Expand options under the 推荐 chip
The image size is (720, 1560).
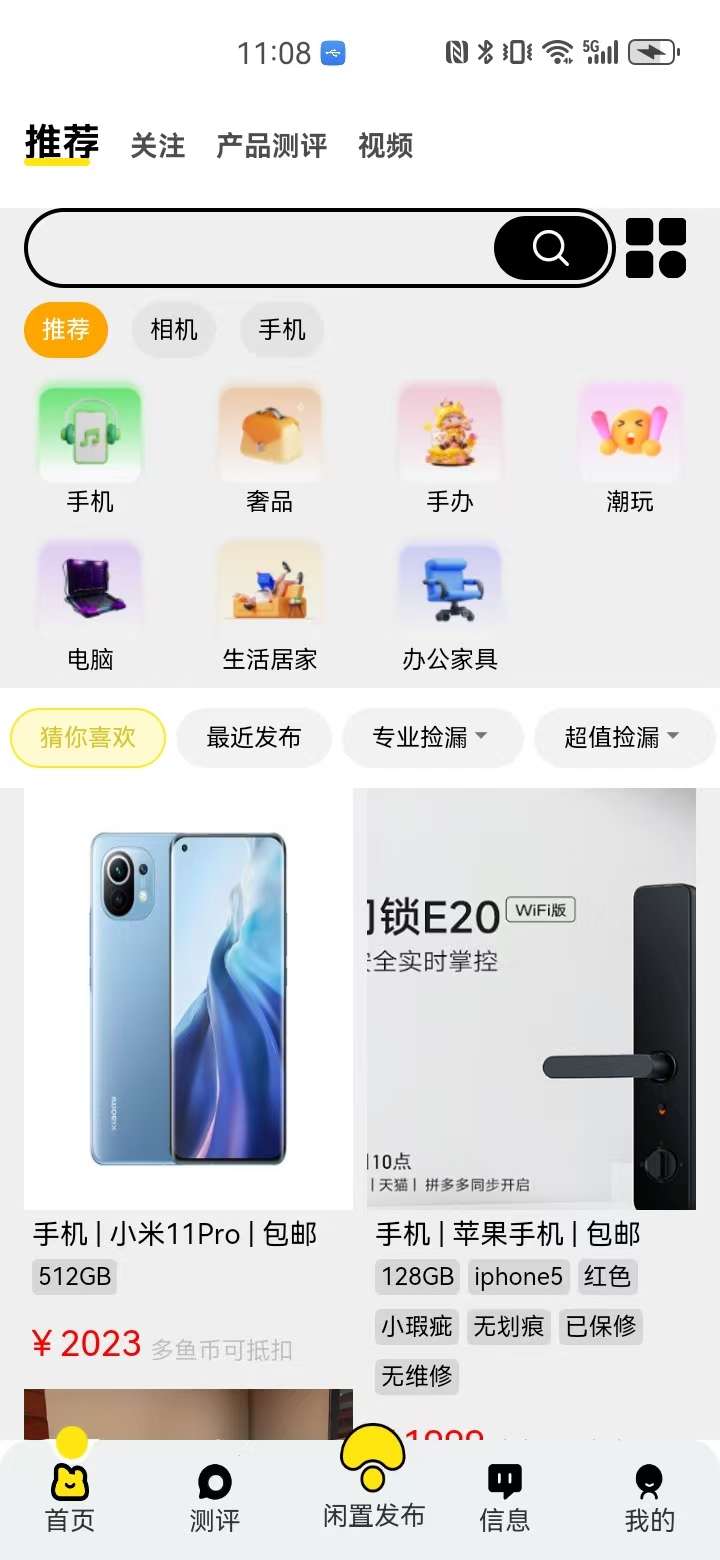tap(65, 330)
